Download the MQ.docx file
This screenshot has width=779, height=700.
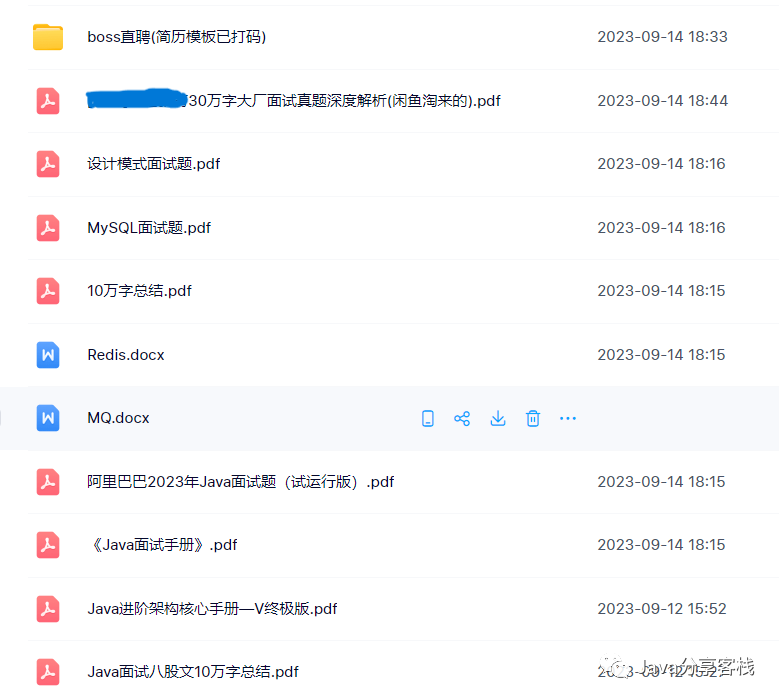pos(498,419)
